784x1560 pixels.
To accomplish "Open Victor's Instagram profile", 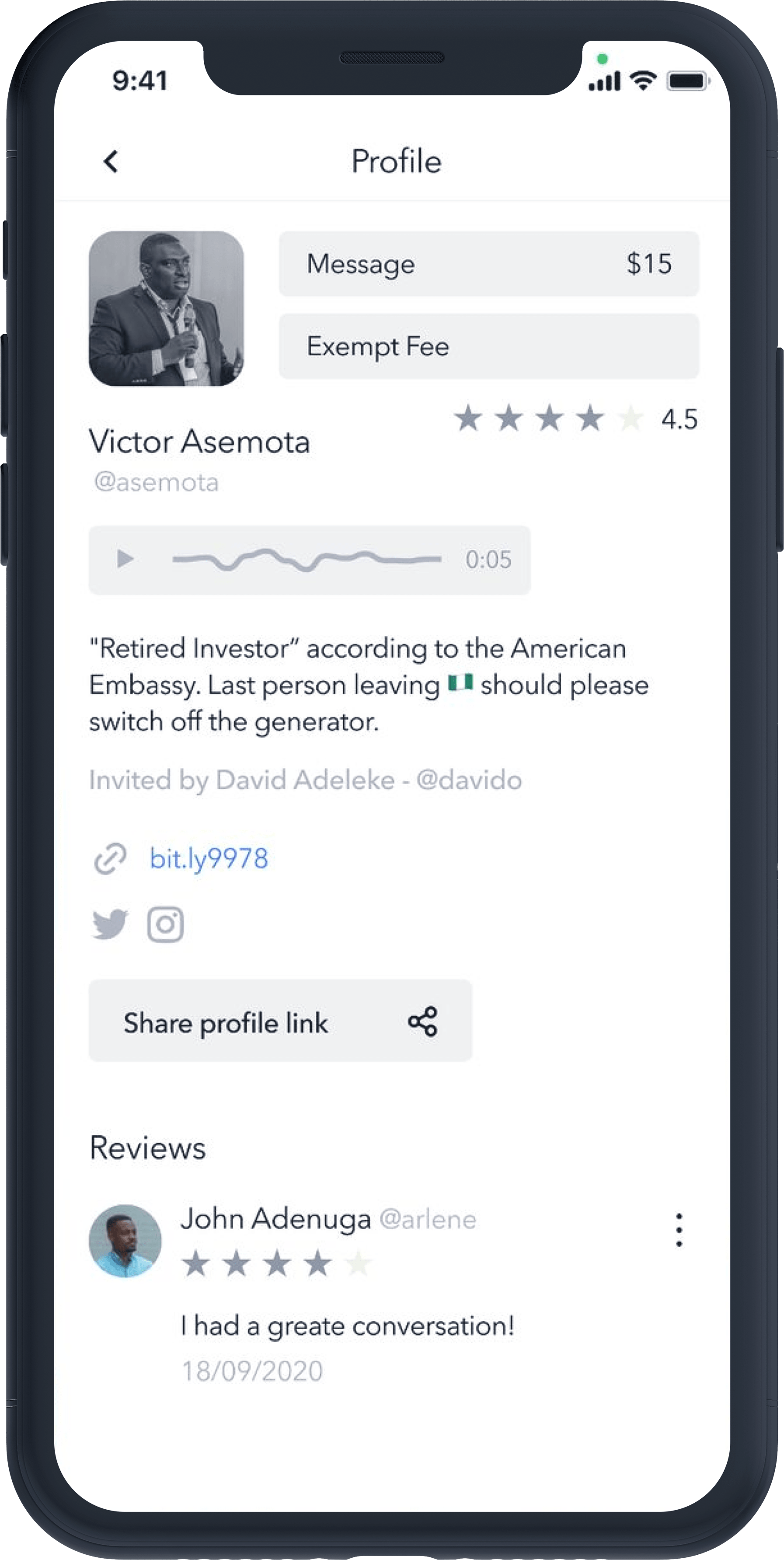I will [165, 924].
